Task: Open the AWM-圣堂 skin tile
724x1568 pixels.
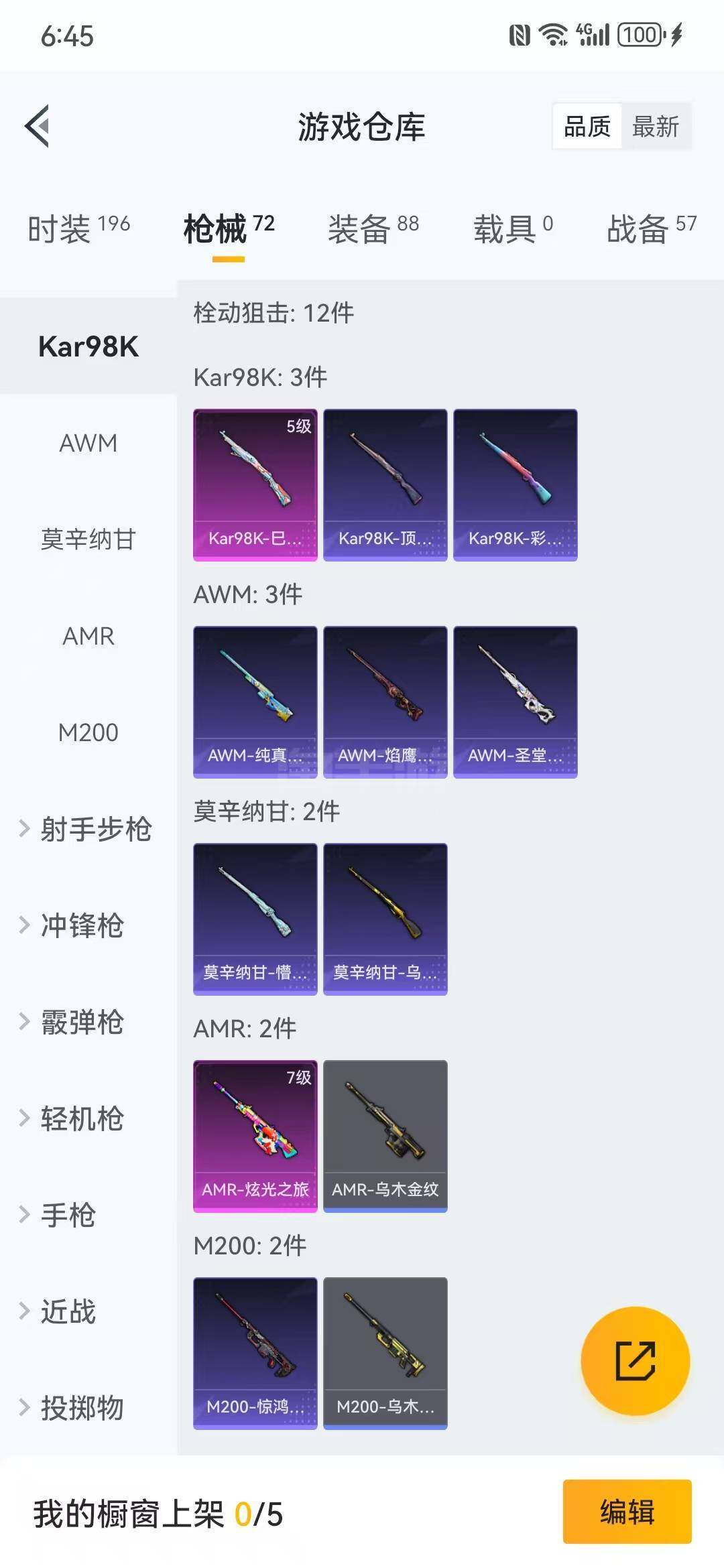Action: pyautogui.click(x=515, y=702)
